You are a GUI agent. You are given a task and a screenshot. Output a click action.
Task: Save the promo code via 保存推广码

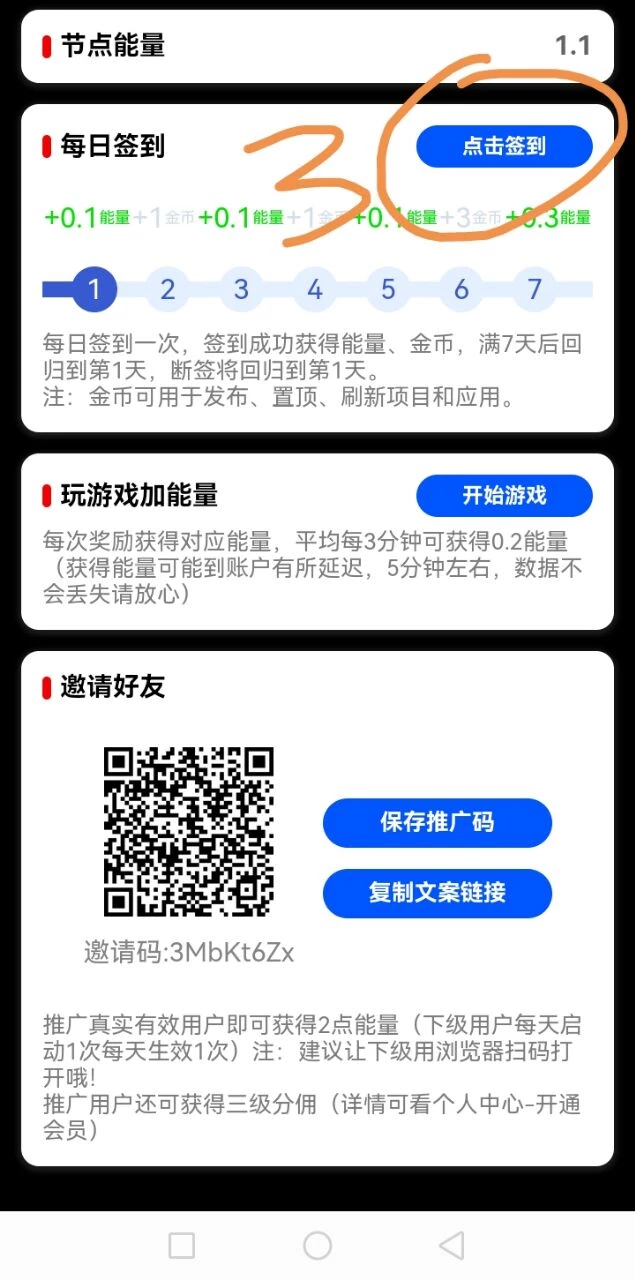437,823
